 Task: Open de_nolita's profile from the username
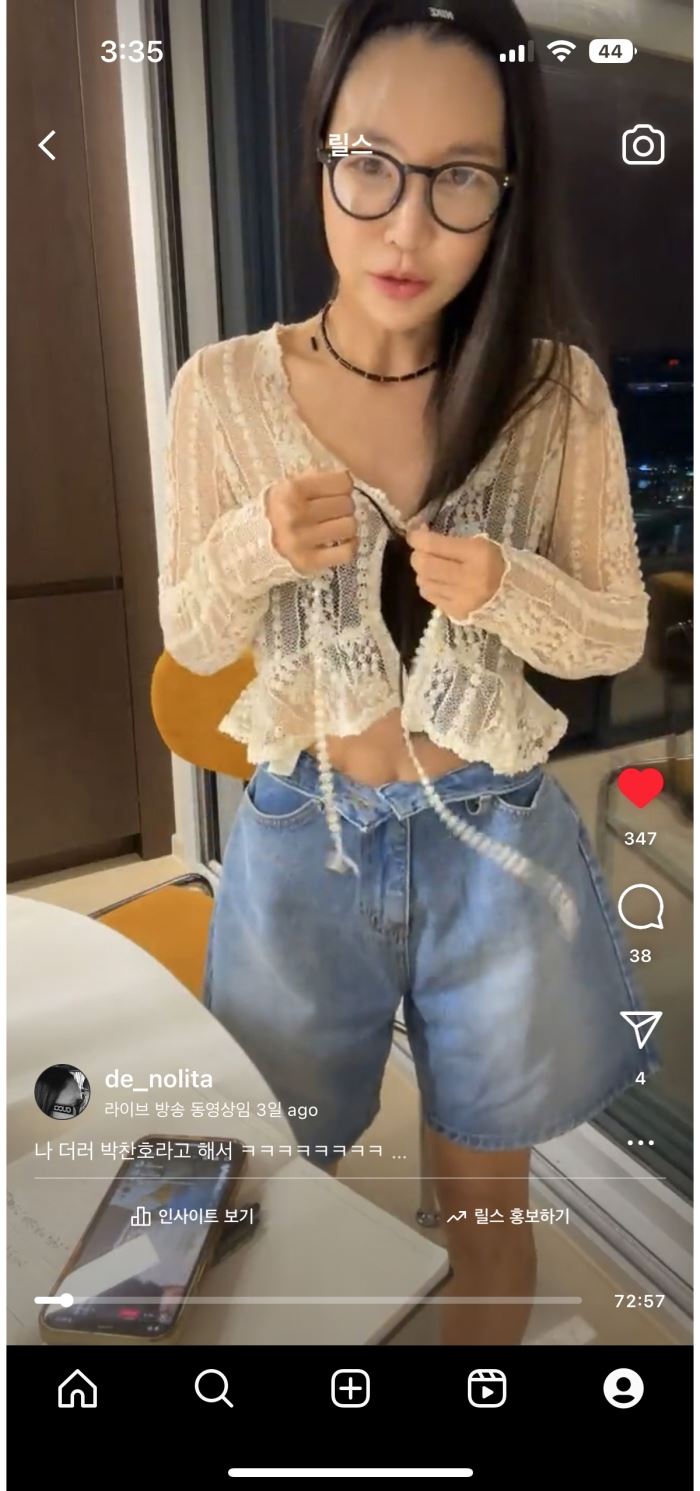pos(159,1079)
